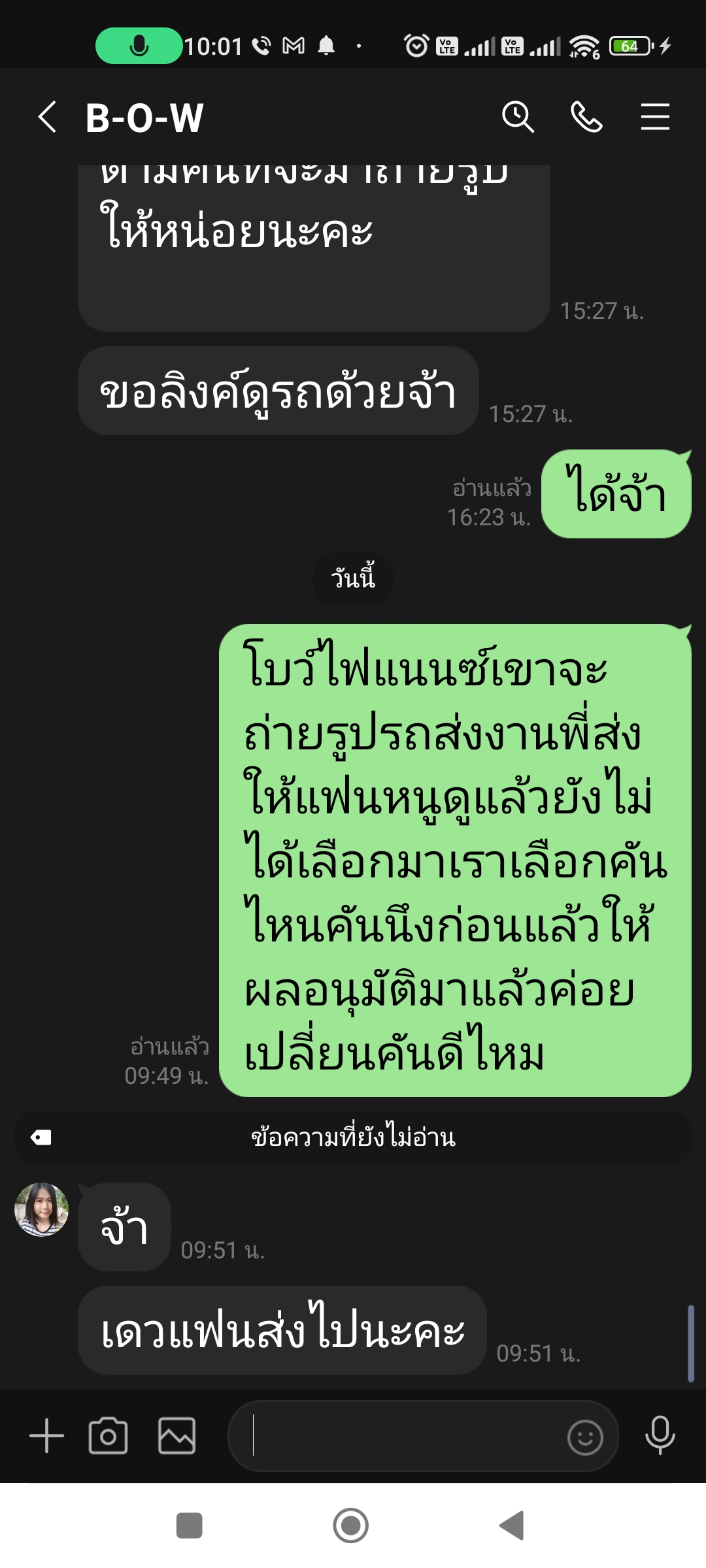Open the sender's profile picture
The height and width of the screenshot is (1568, 706).
[41, 1209]
